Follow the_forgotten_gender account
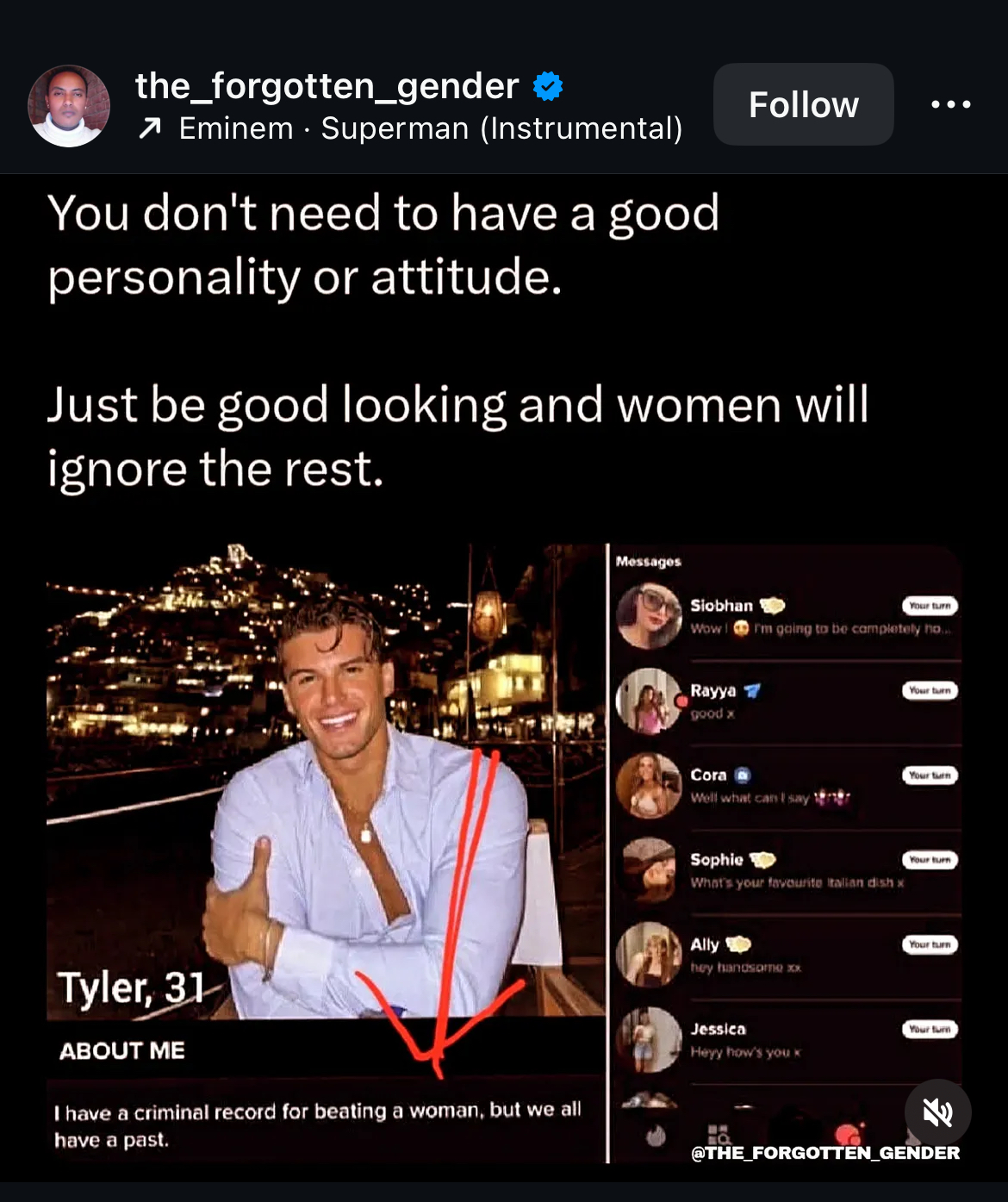 coord(803,104)
